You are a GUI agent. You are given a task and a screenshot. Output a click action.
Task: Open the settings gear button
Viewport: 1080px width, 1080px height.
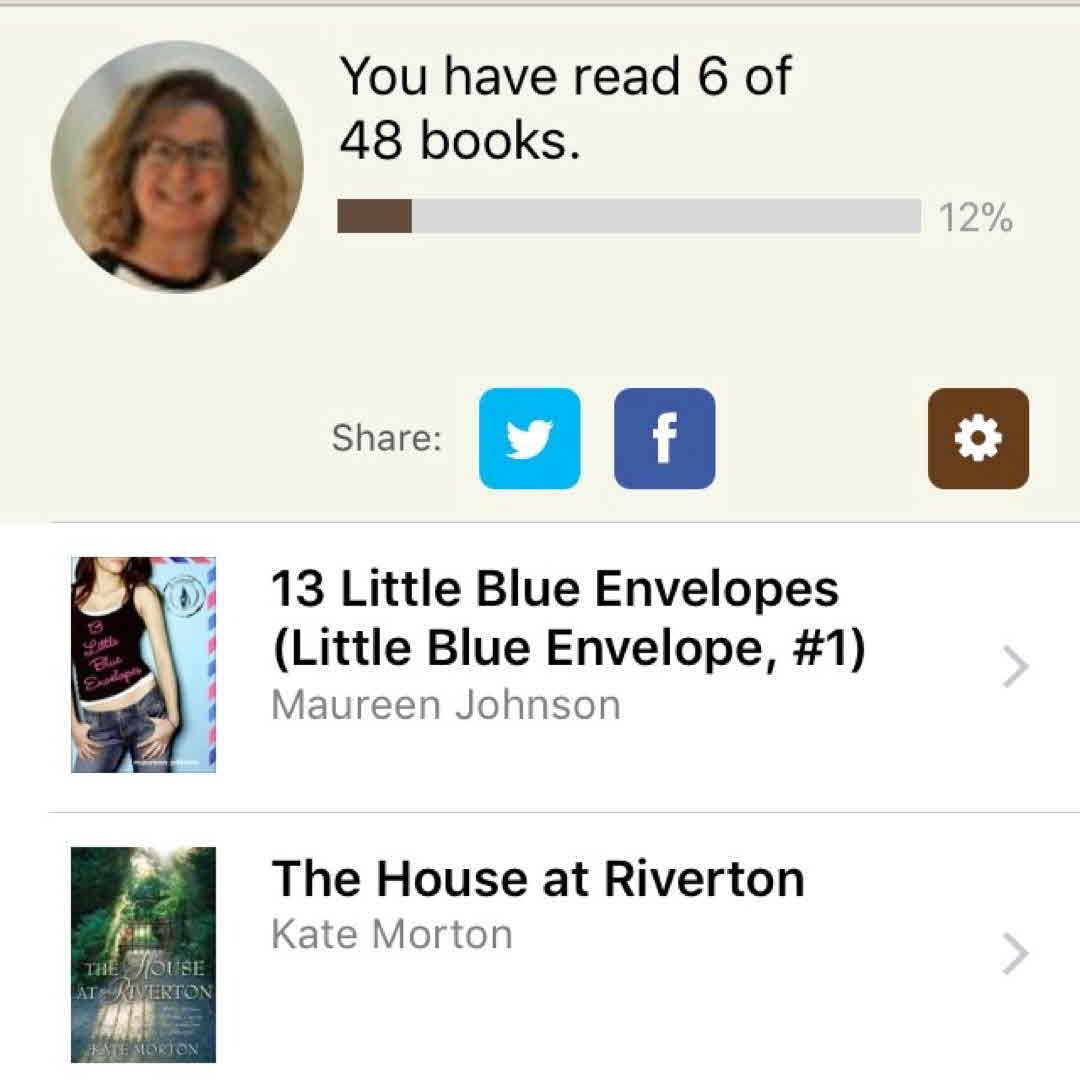(x=977, y=439)
